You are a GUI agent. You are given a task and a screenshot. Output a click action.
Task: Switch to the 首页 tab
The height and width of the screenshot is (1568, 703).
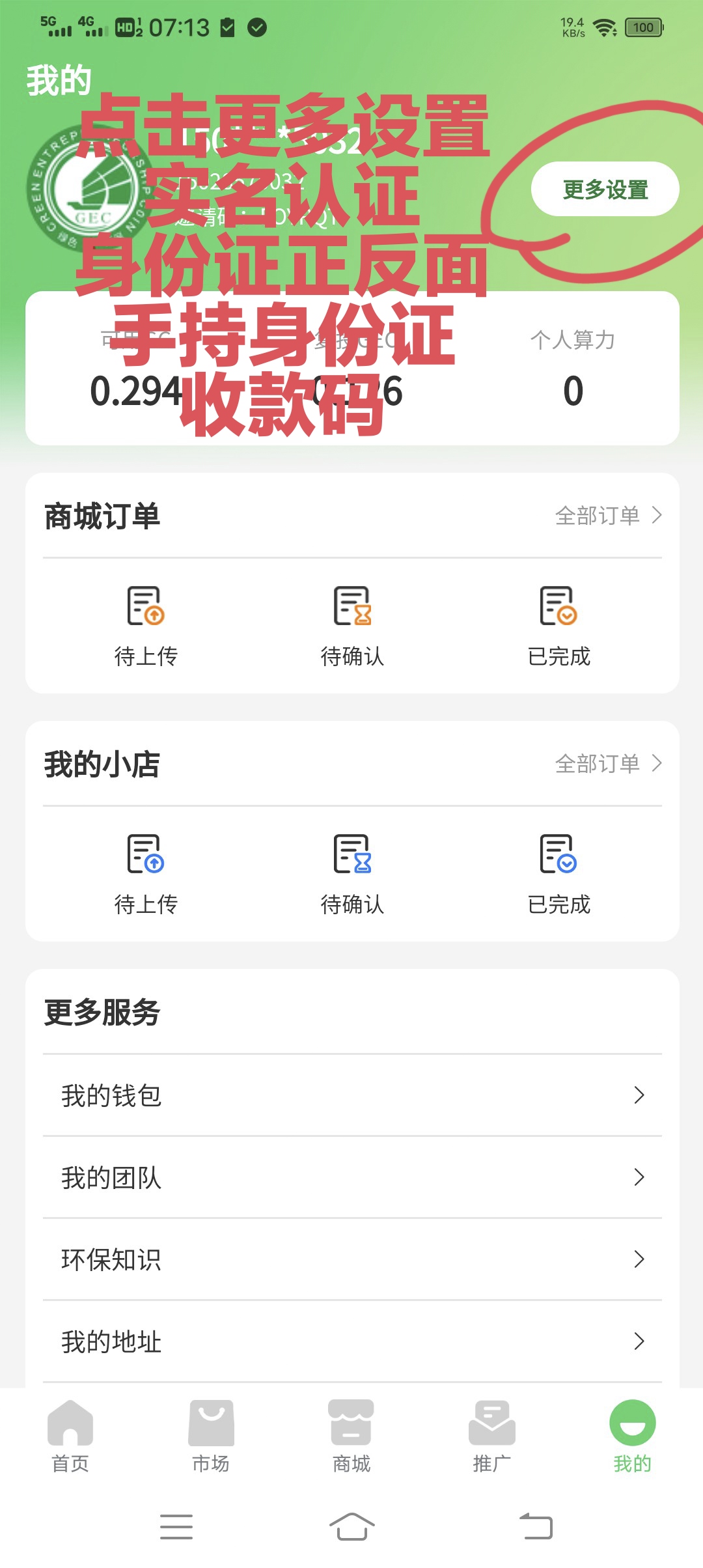pyautogui.click(x=70, y=1436)
